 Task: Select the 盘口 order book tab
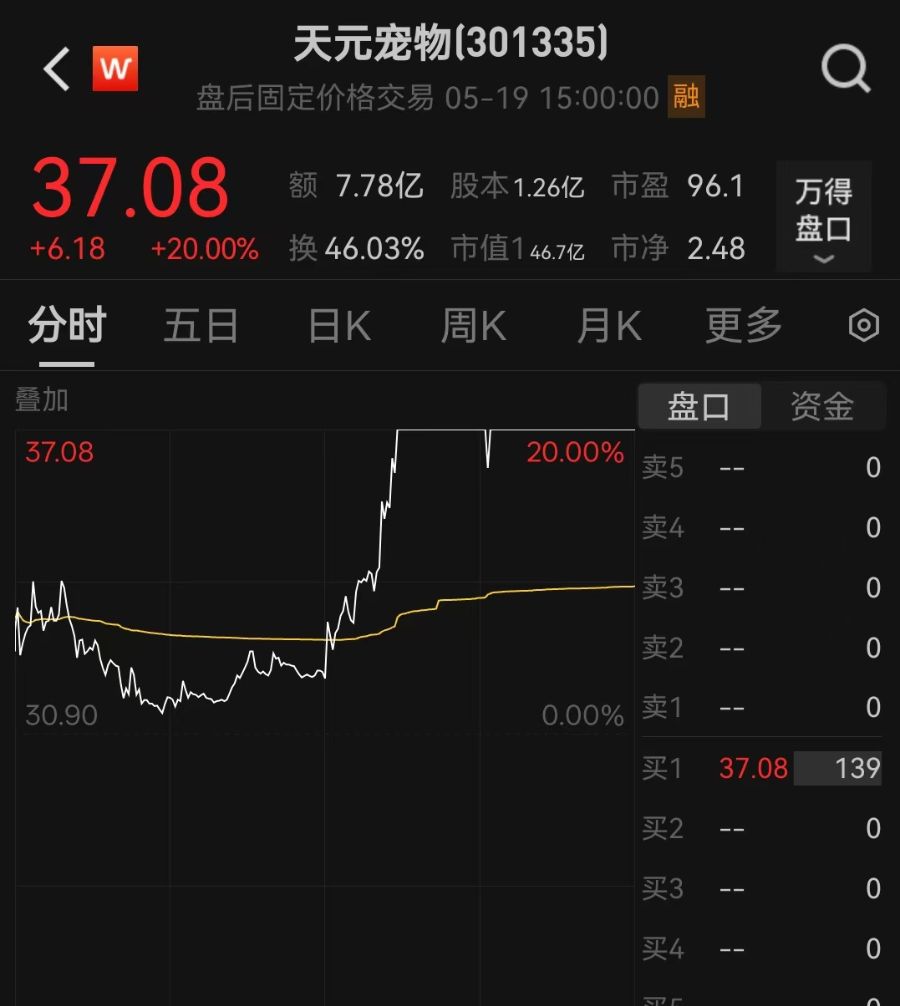[699, 406]
